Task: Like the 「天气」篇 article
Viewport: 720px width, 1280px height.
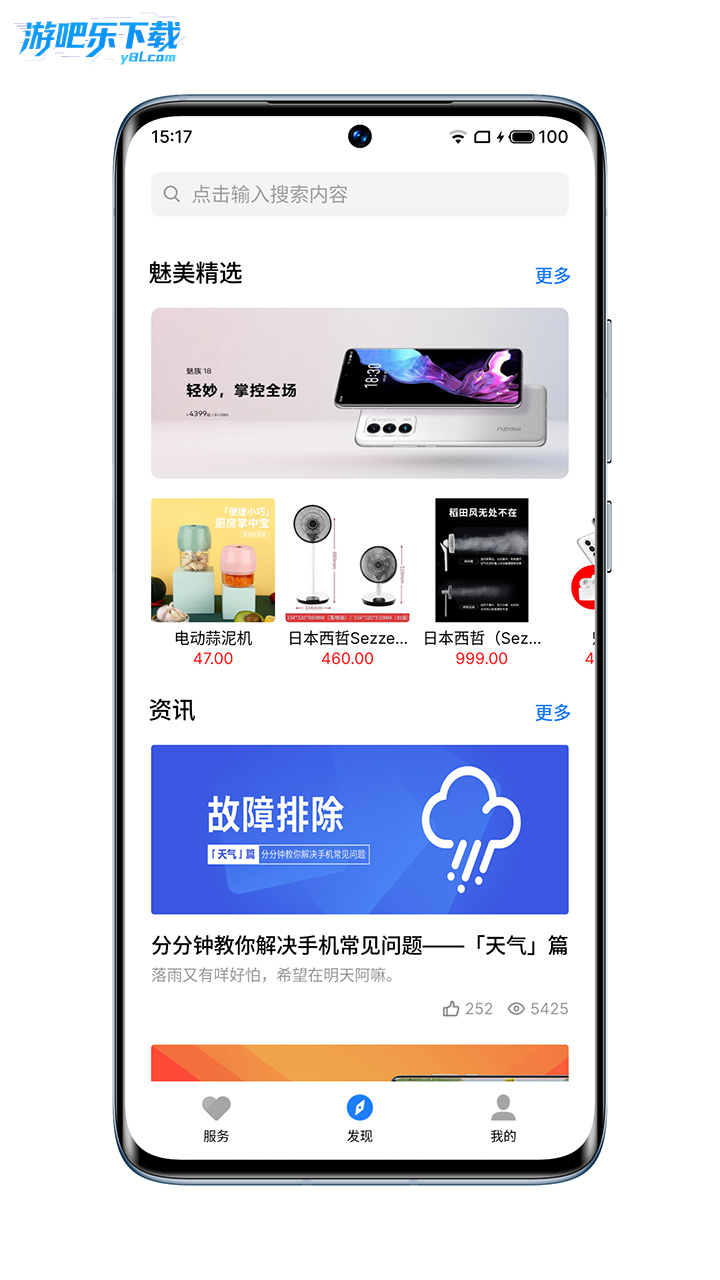Action: [x=452, y=1008]
